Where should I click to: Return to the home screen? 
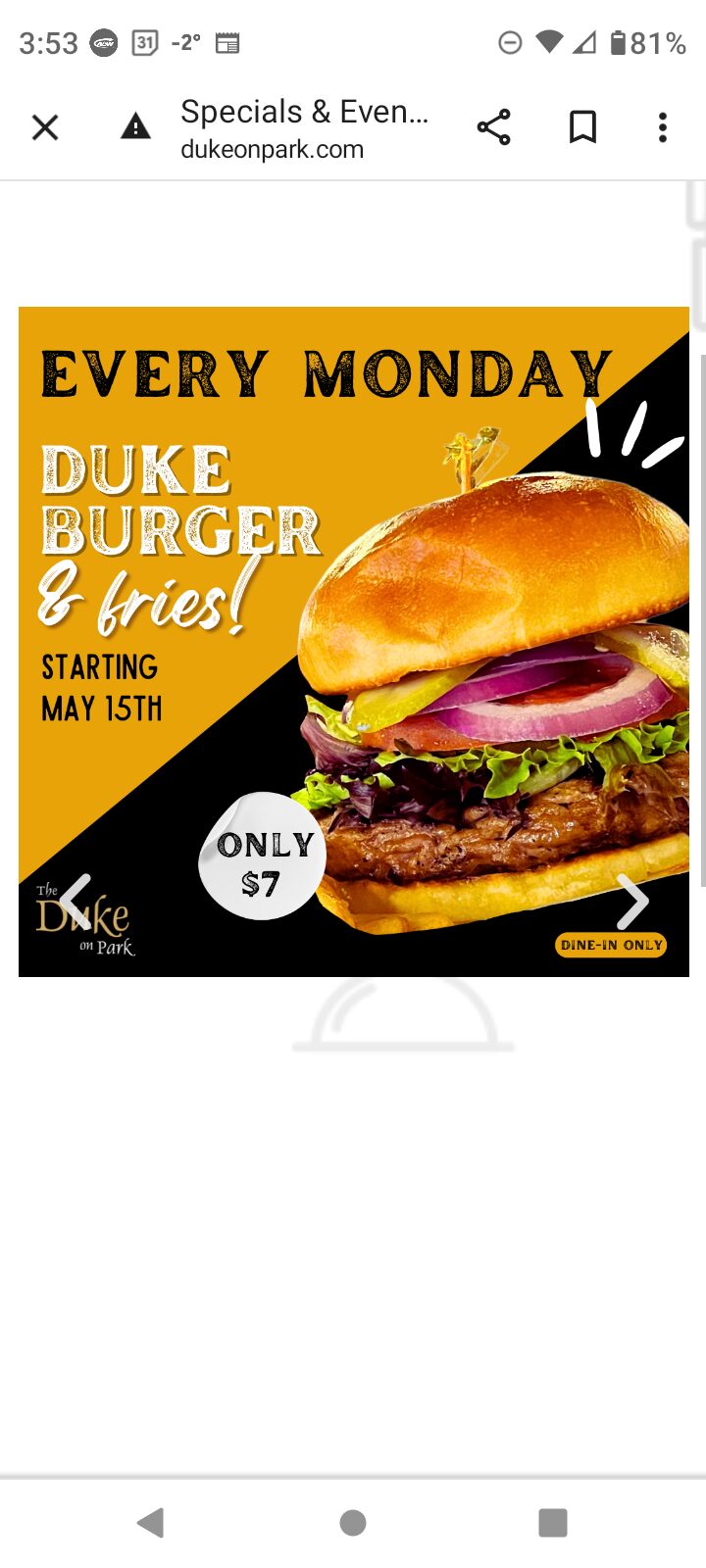[353, 1522]
